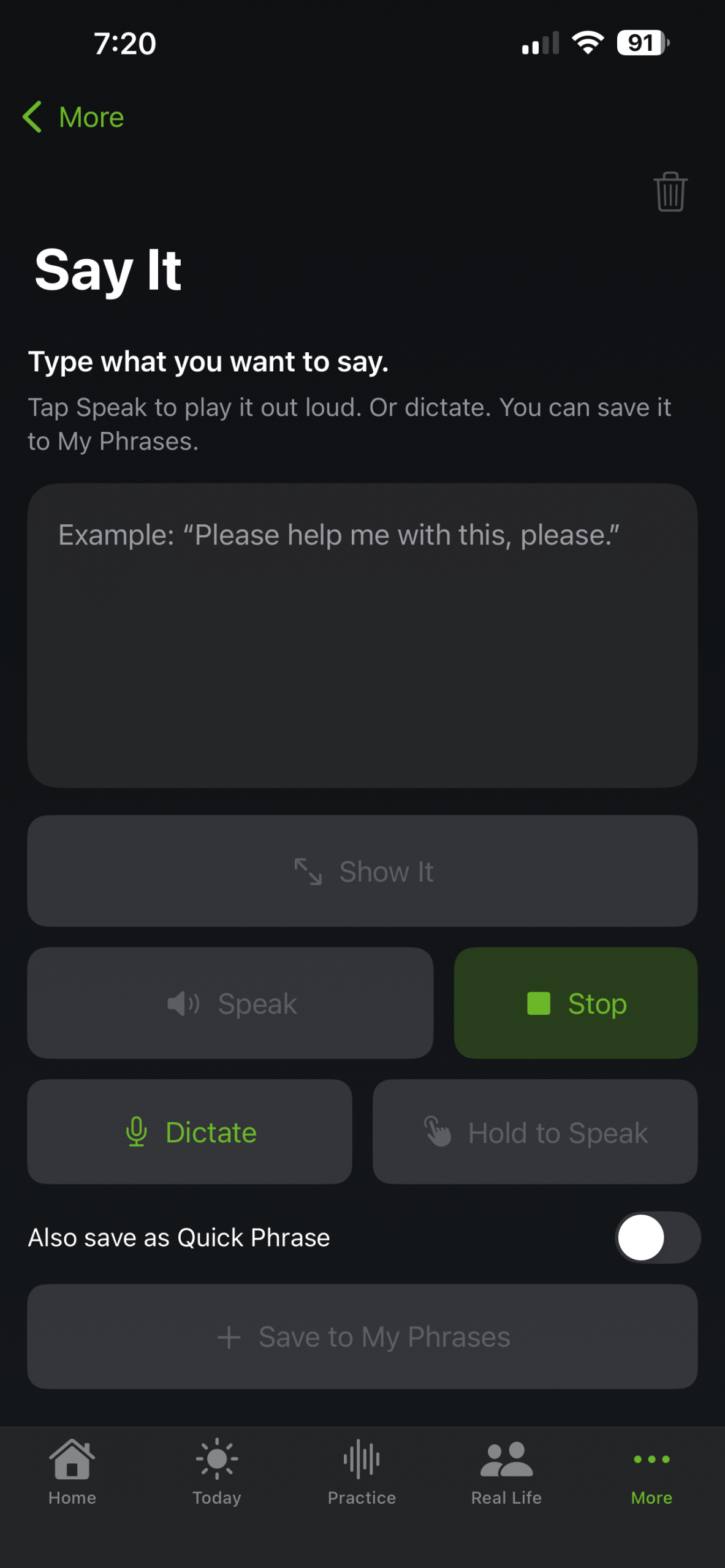Select the More tab
Screen dimensions: 725x1568
click(651, 1471)
